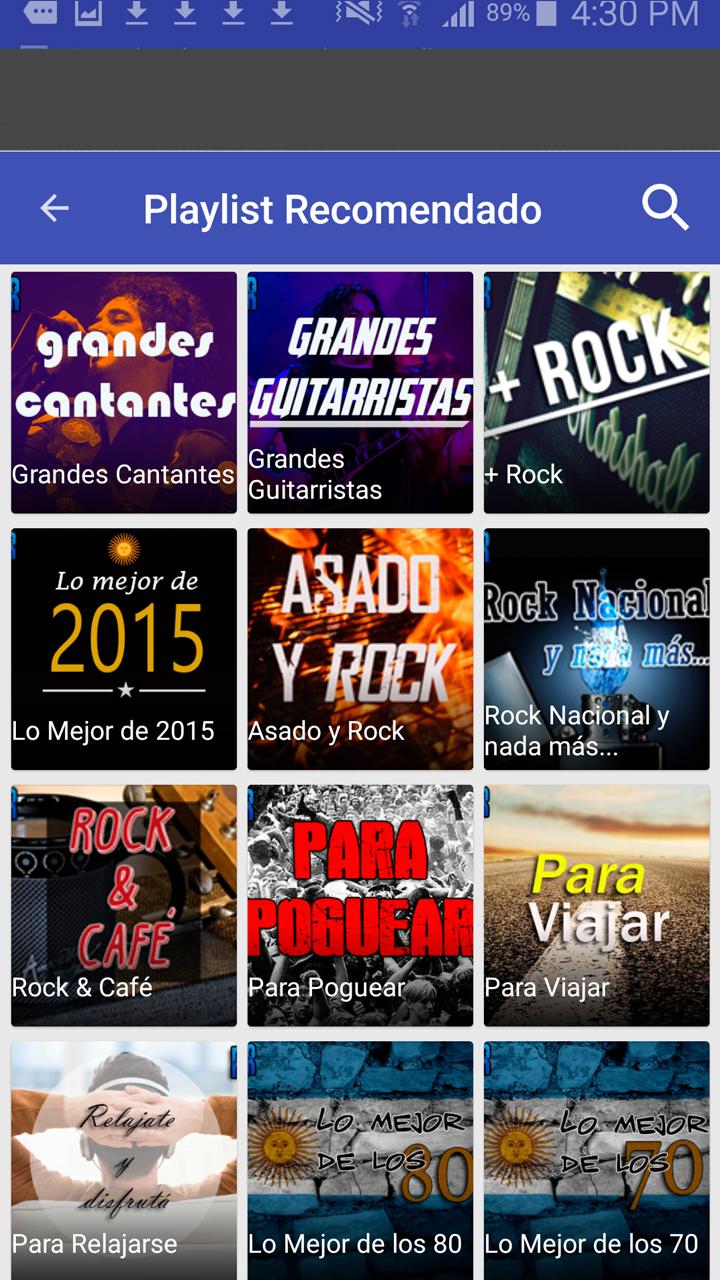The height and width of the screenshot is (1280, 720).
Task: Open the + Rock playlist
Action: [x=596, y=392]
